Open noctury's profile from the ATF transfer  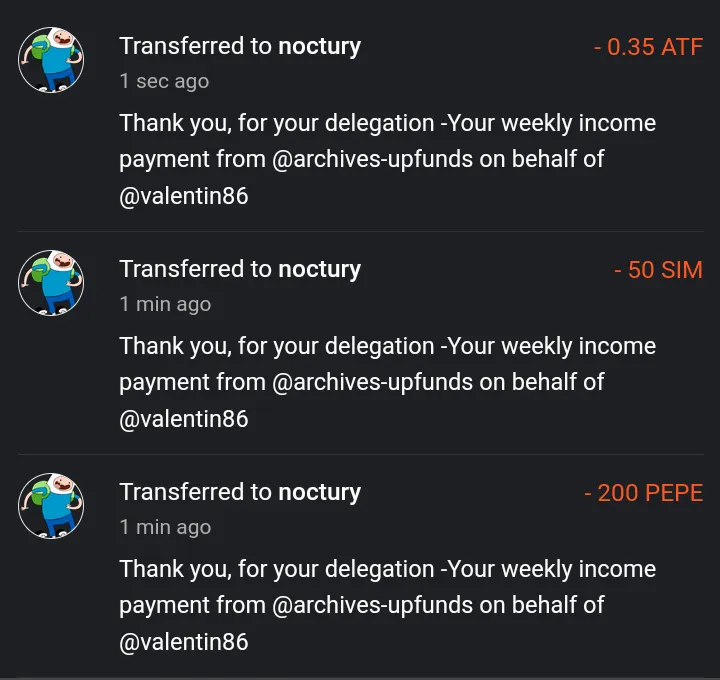[x=319, y=46]
